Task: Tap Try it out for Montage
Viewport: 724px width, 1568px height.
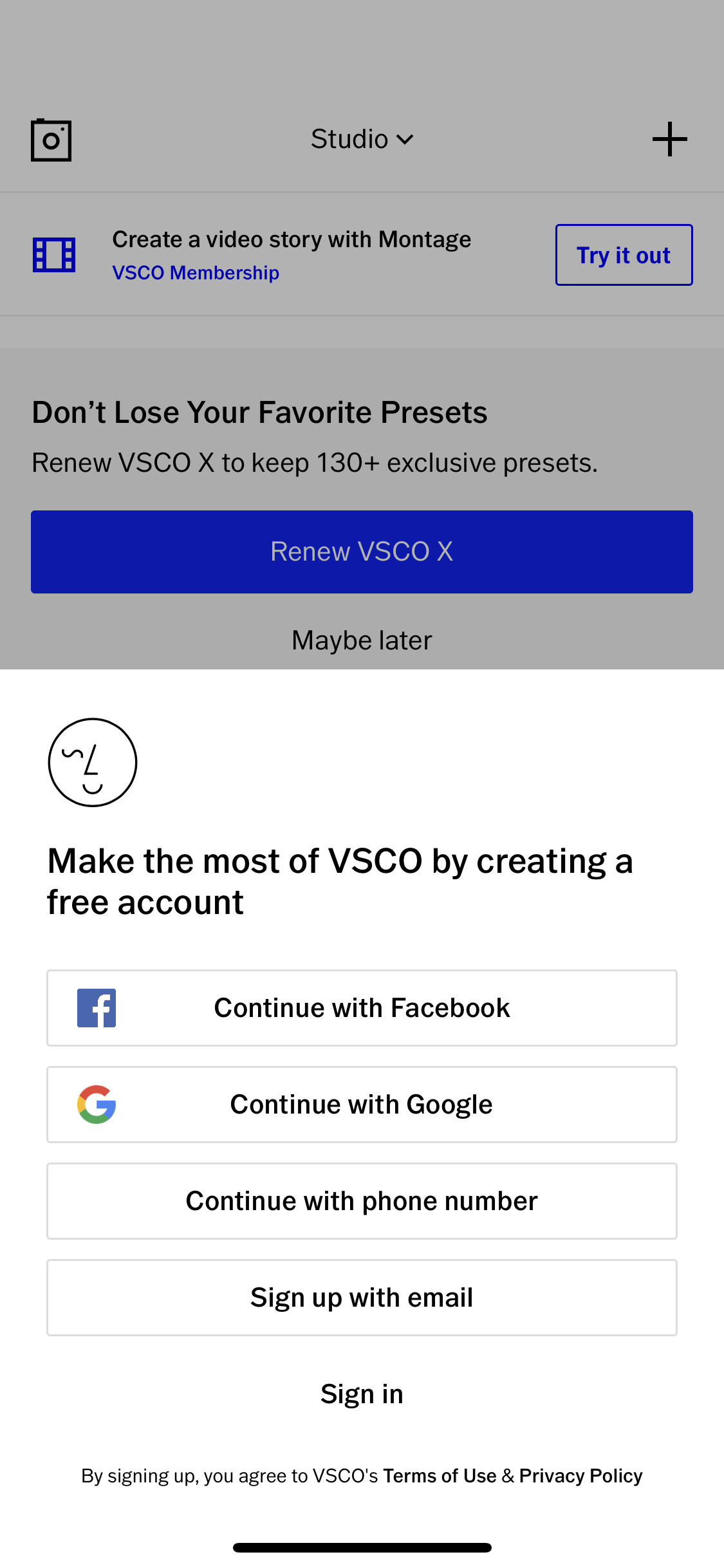Action: pos(624,255)
